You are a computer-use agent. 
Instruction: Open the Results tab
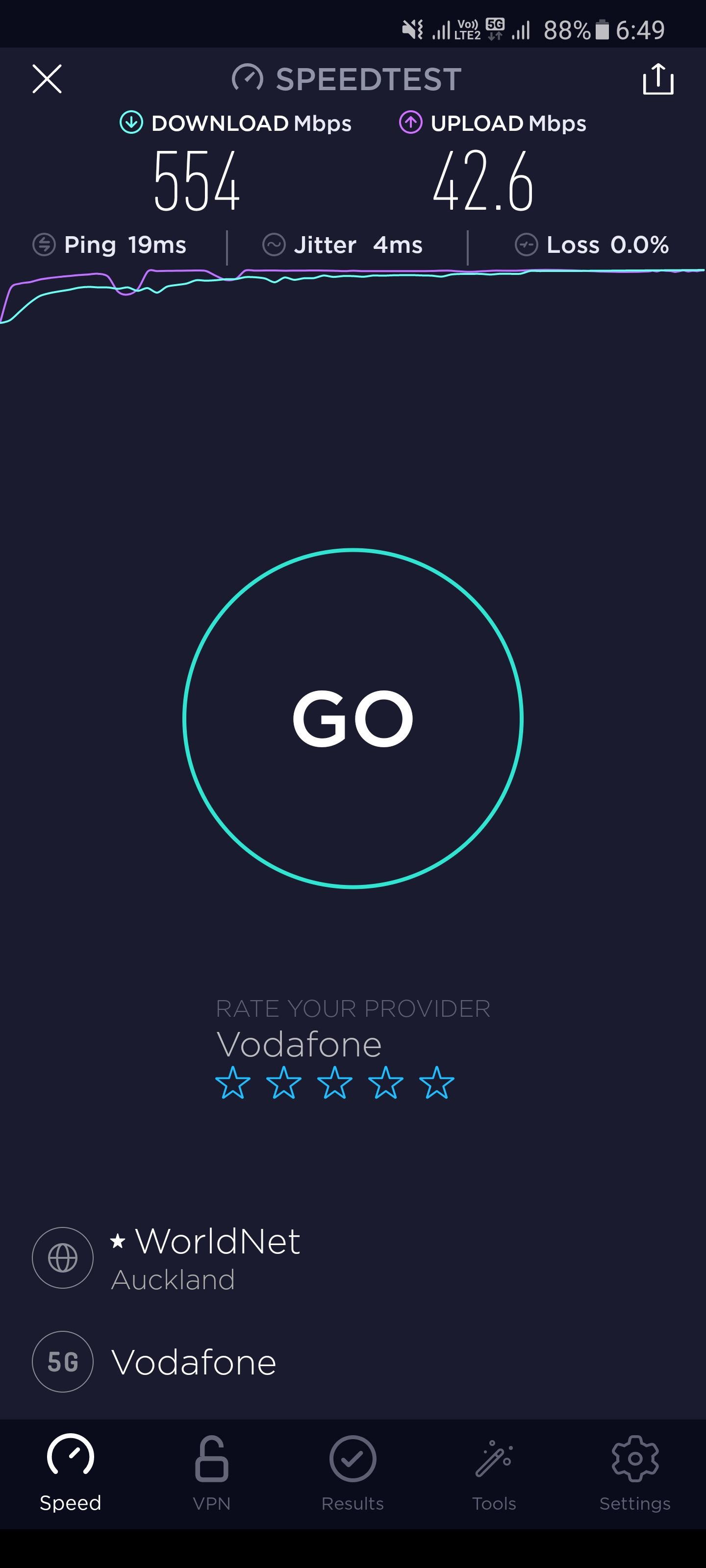pyautogui.click(x=353, y=1473)
